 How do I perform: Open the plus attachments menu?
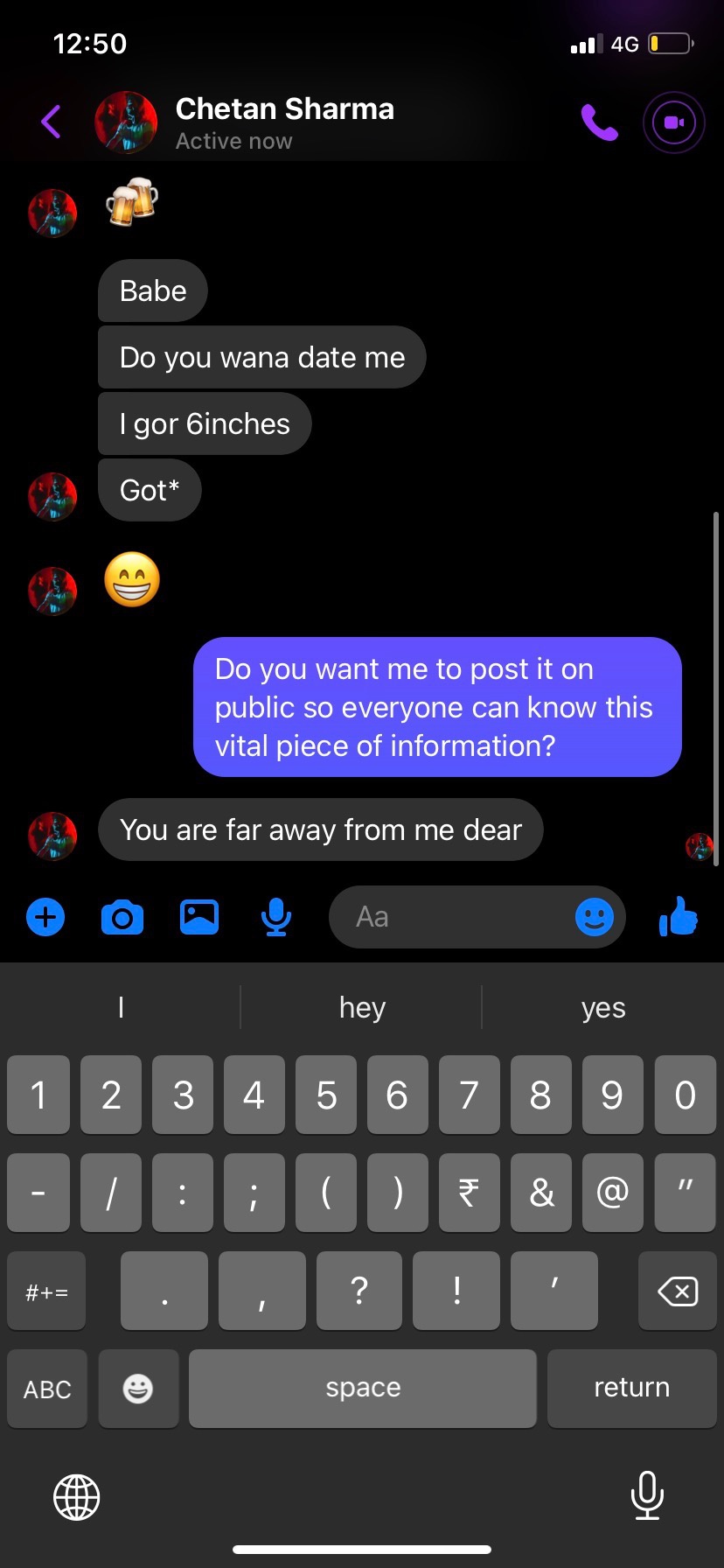pos(45,918)
